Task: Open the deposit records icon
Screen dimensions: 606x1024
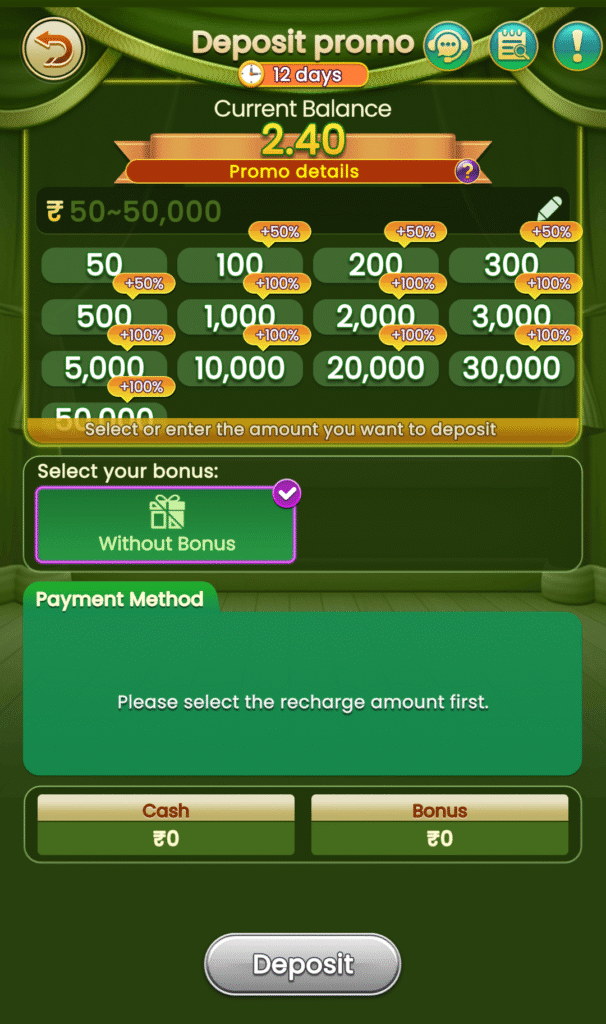Action: tap(513, 46)
